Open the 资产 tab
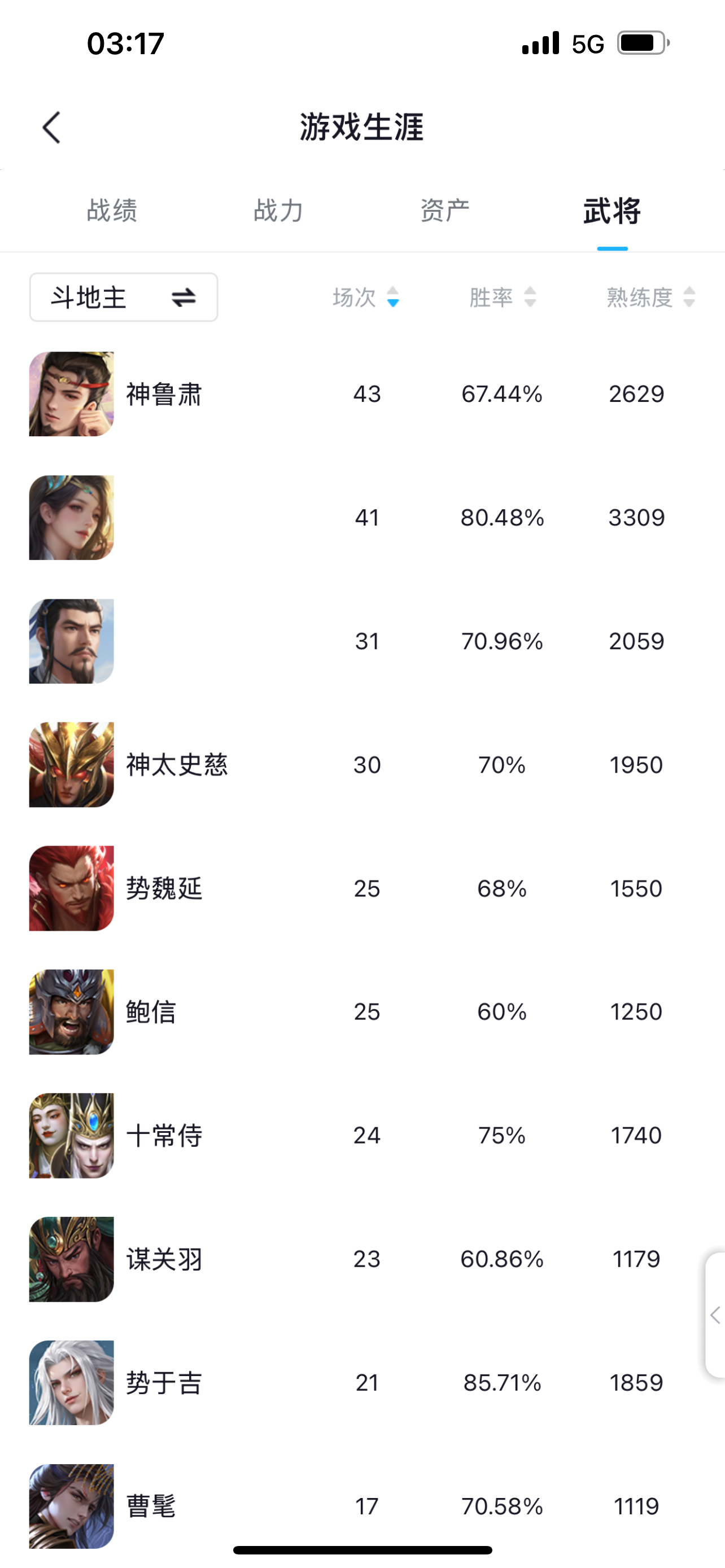The height and width of the screenshot is (1568, 725). click(x=445, y=211)
